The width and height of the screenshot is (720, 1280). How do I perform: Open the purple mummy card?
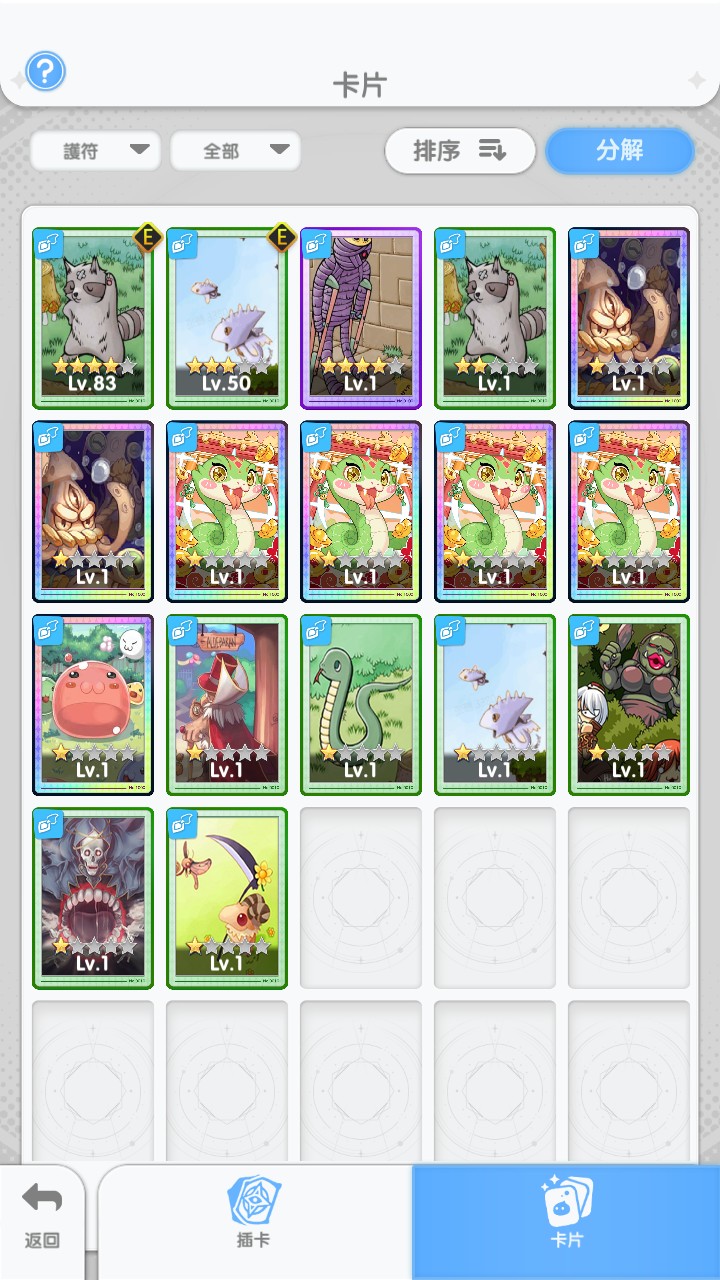coord(361,318)
